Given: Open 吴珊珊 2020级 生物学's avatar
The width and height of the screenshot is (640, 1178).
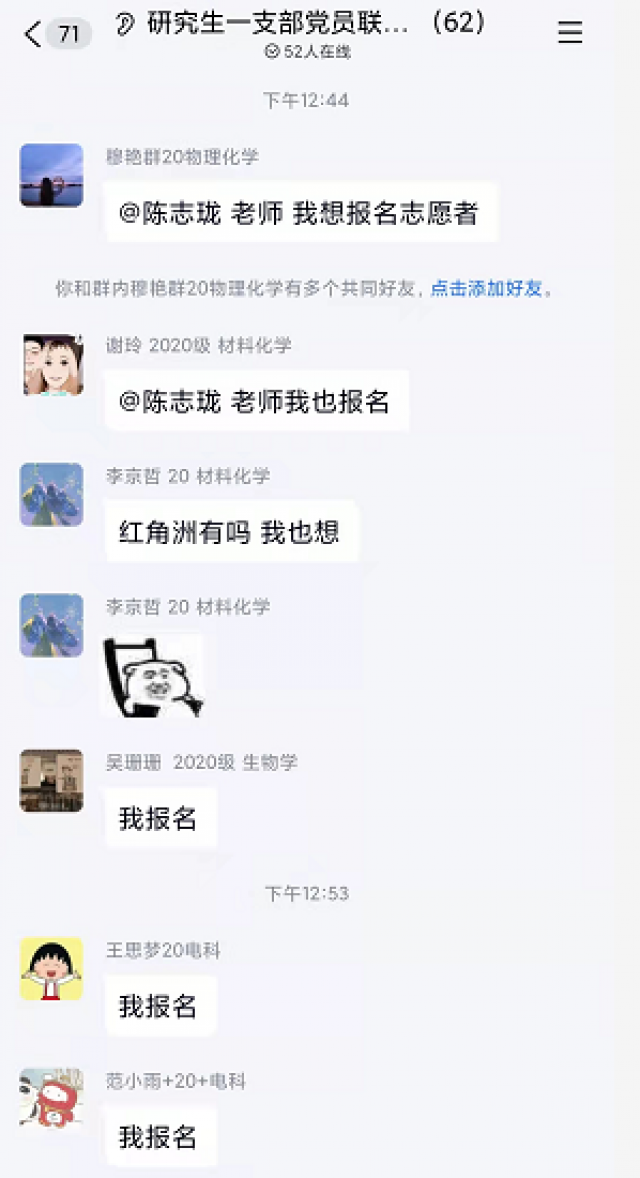Looking at the screenshot, I should 52,781.
